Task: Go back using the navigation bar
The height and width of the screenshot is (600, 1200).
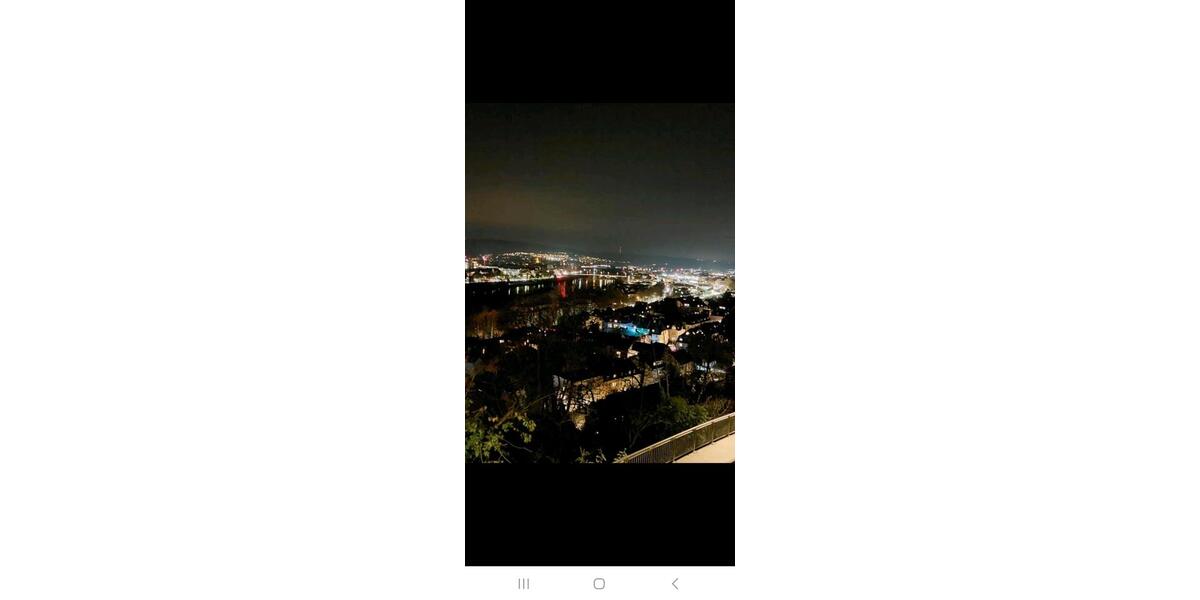Action: coord(675,584)
